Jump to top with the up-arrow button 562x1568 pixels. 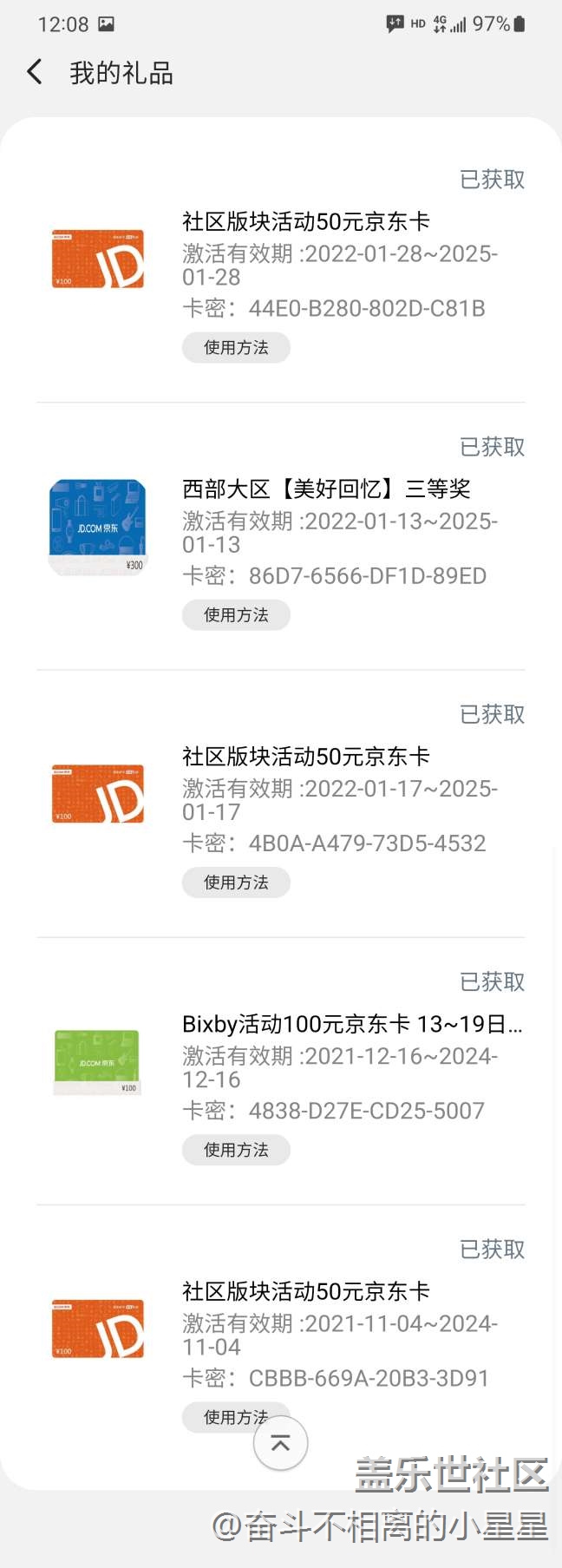(280, 1444)
